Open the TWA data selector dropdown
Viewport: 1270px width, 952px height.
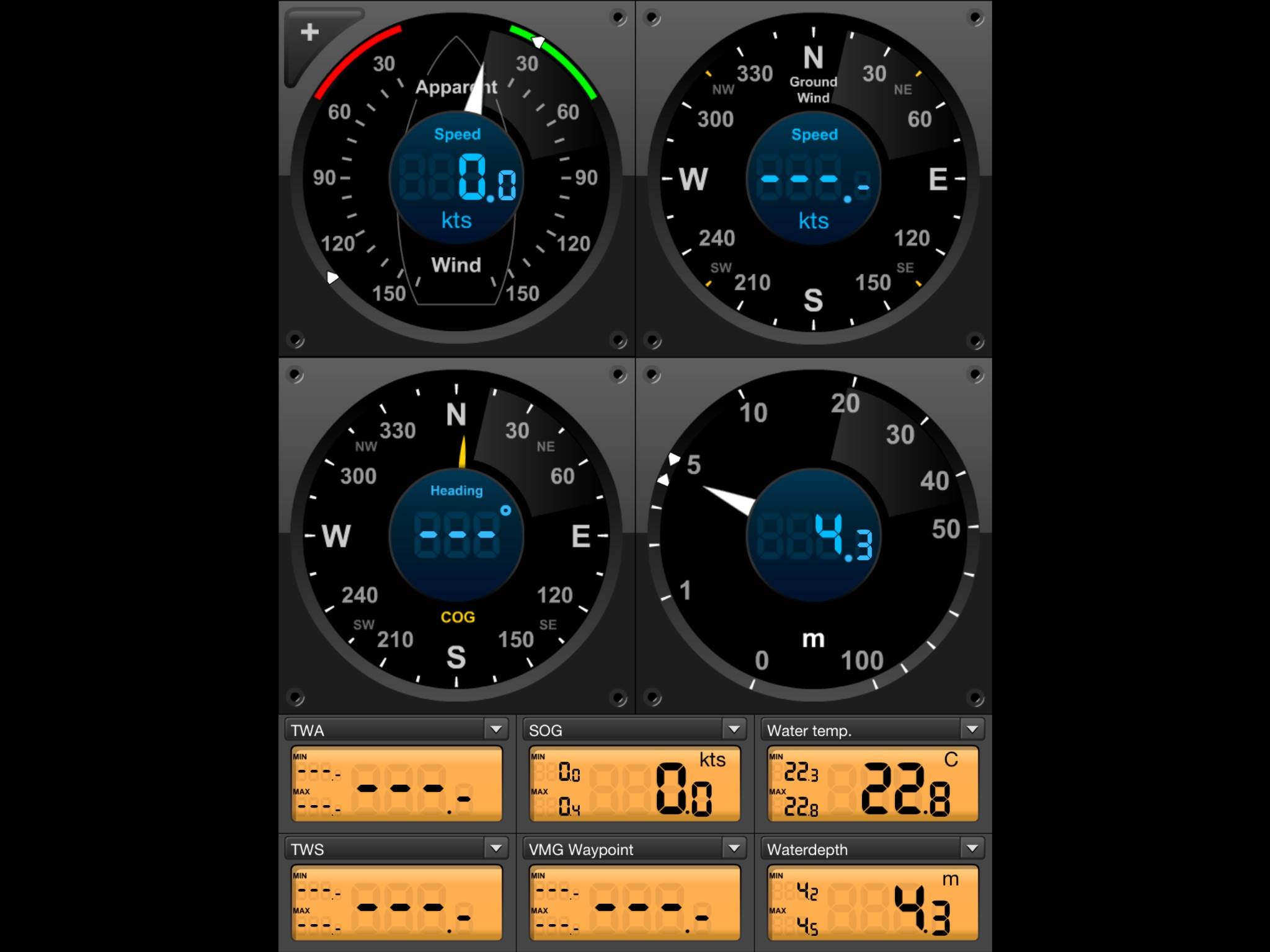coord(495,729)
